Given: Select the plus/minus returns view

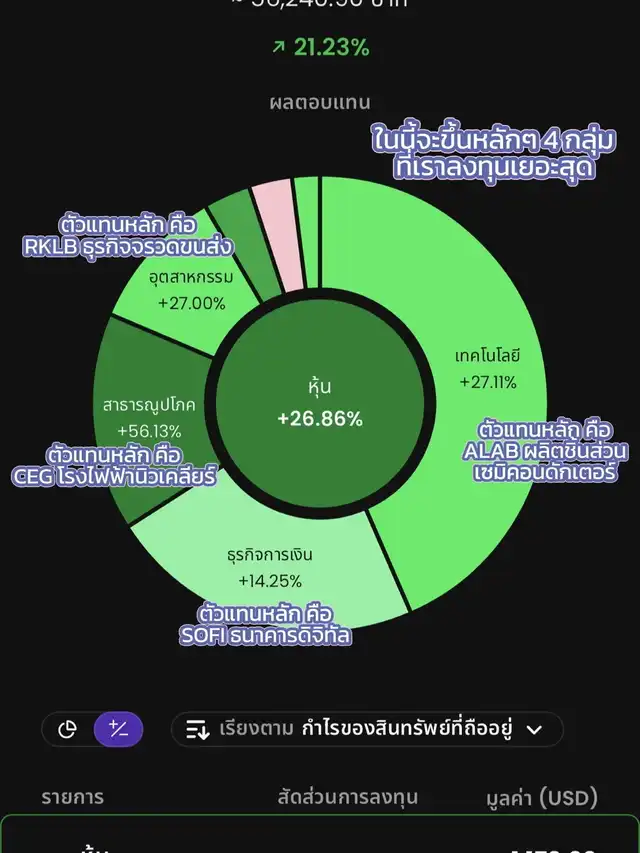Looking at the screenshot, I should (118, 730).
